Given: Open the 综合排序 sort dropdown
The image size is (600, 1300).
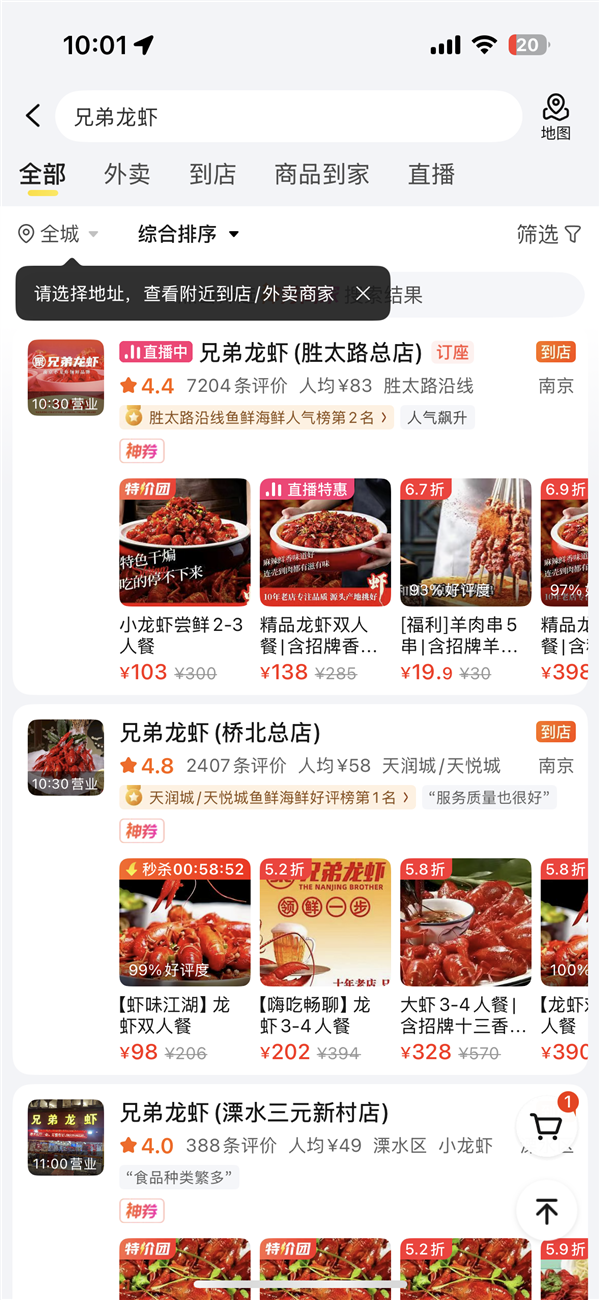Looking at the screenshot, I should coord(189,234).
